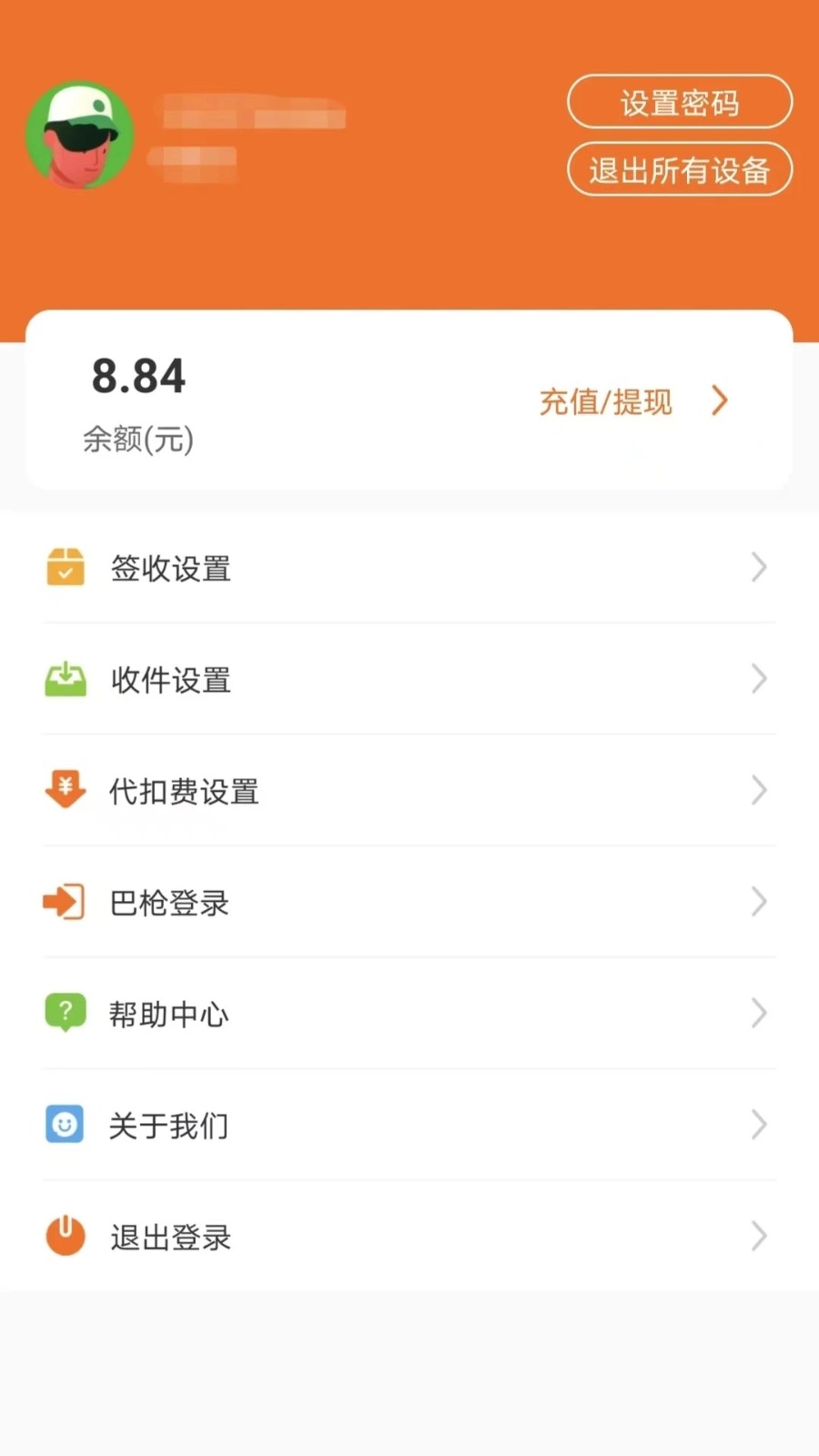Click the 代扣费设置 yen icon

65,790
